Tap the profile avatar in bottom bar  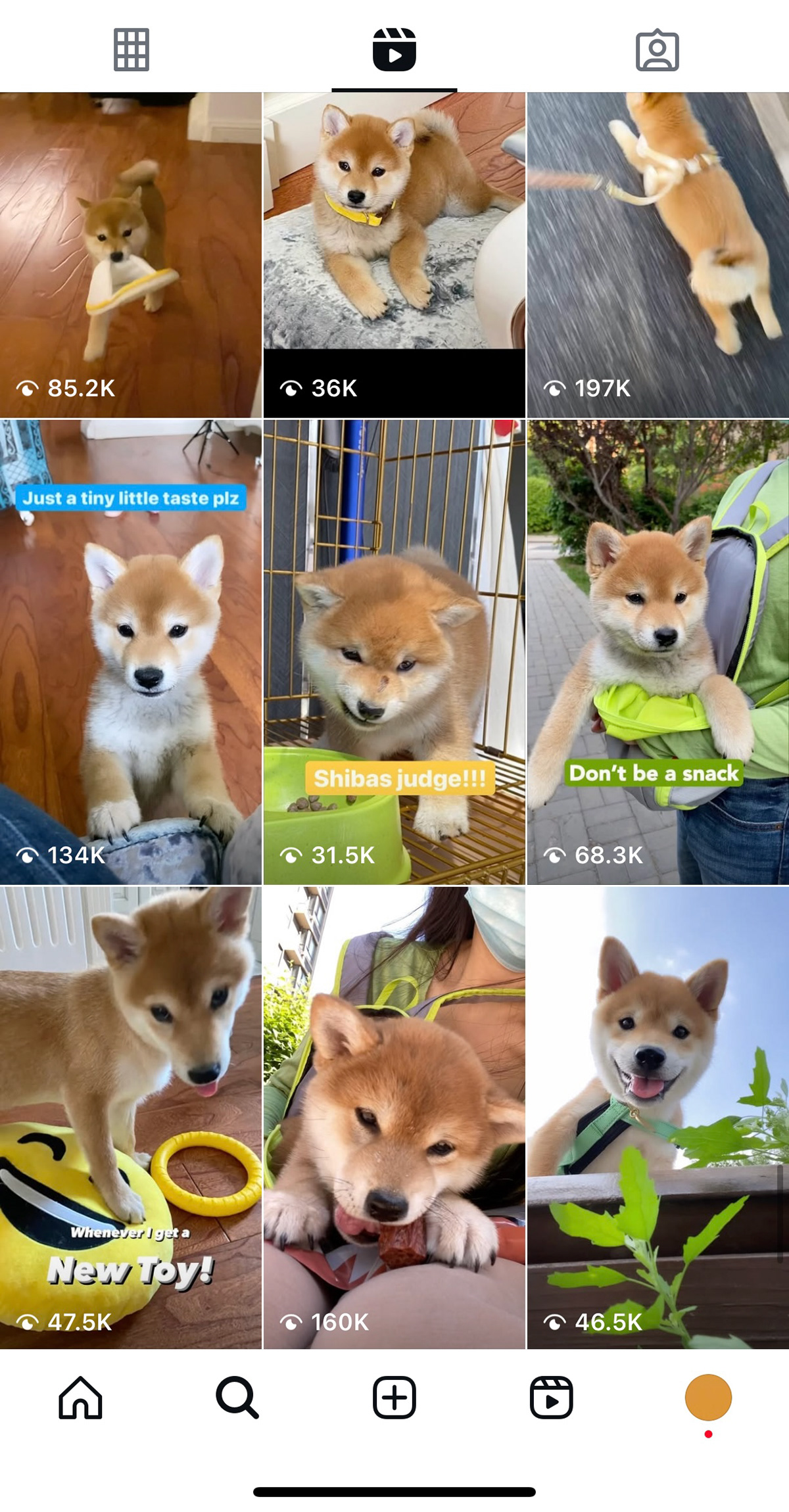(708, 1398)
